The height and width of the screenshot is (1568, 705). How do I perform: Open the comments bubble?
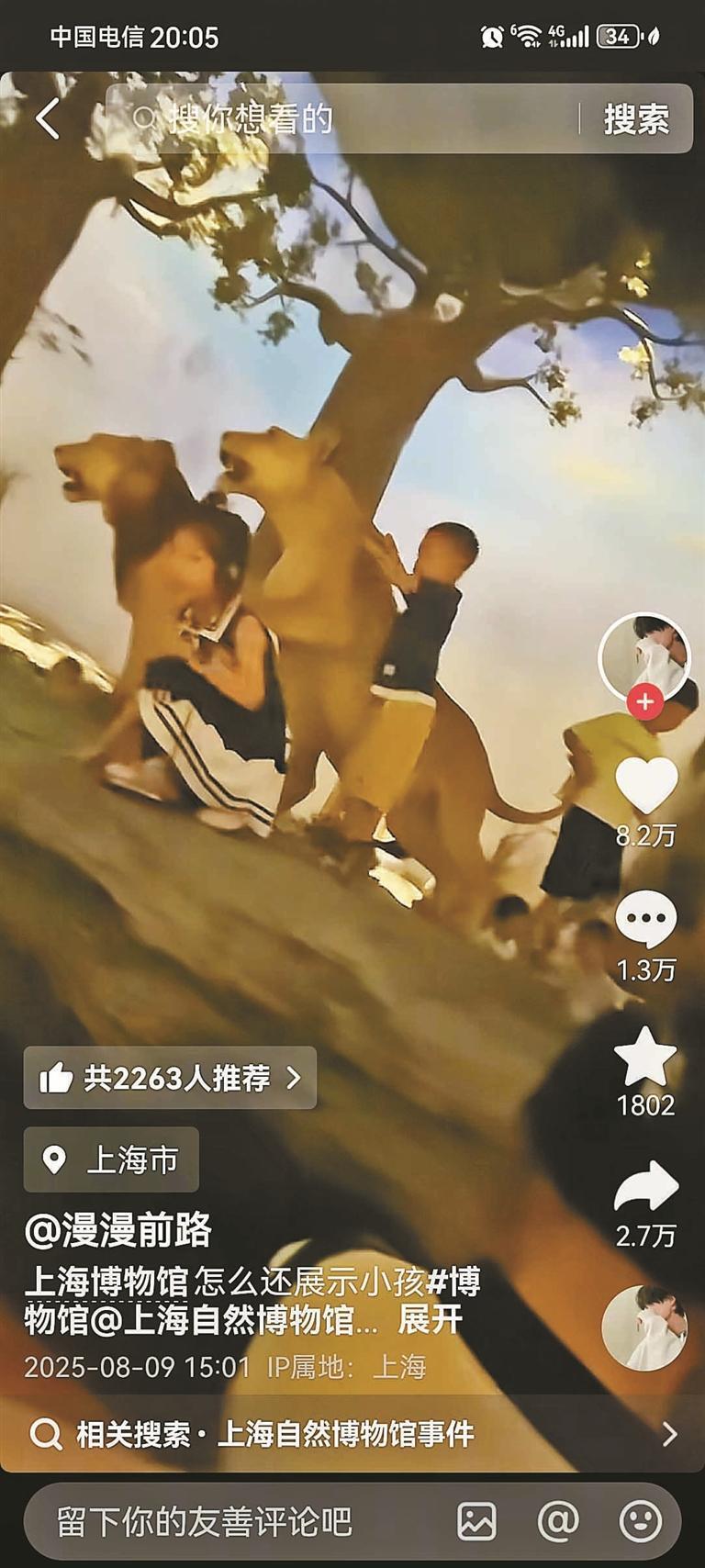pos(645,920)
